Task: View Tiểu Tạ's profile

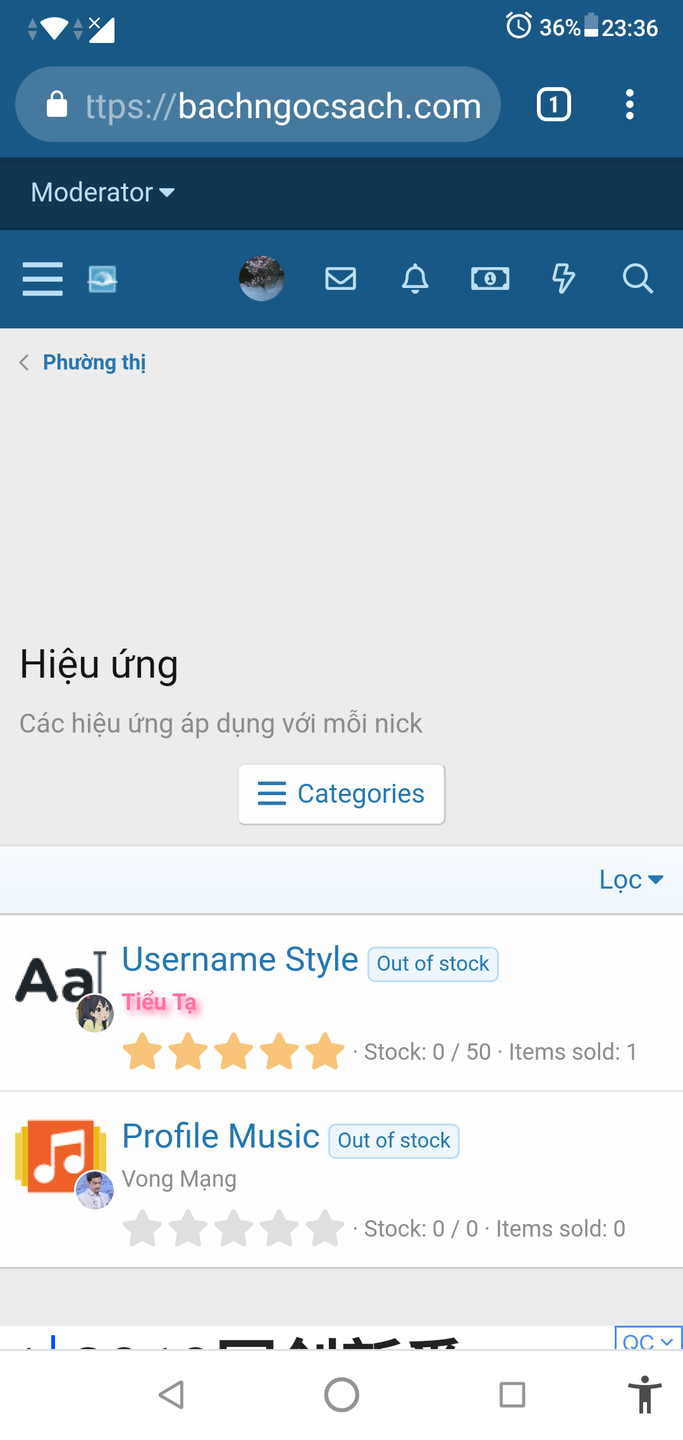Action: tap(160, 1002)
